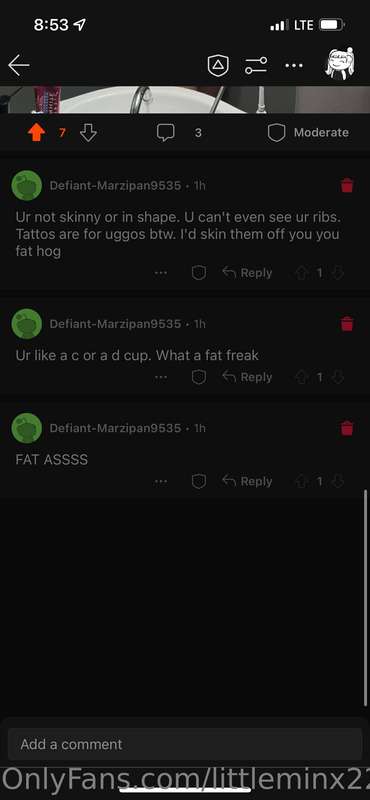Reply to the "Ur not skinny" comment

(x=248, y=273)
